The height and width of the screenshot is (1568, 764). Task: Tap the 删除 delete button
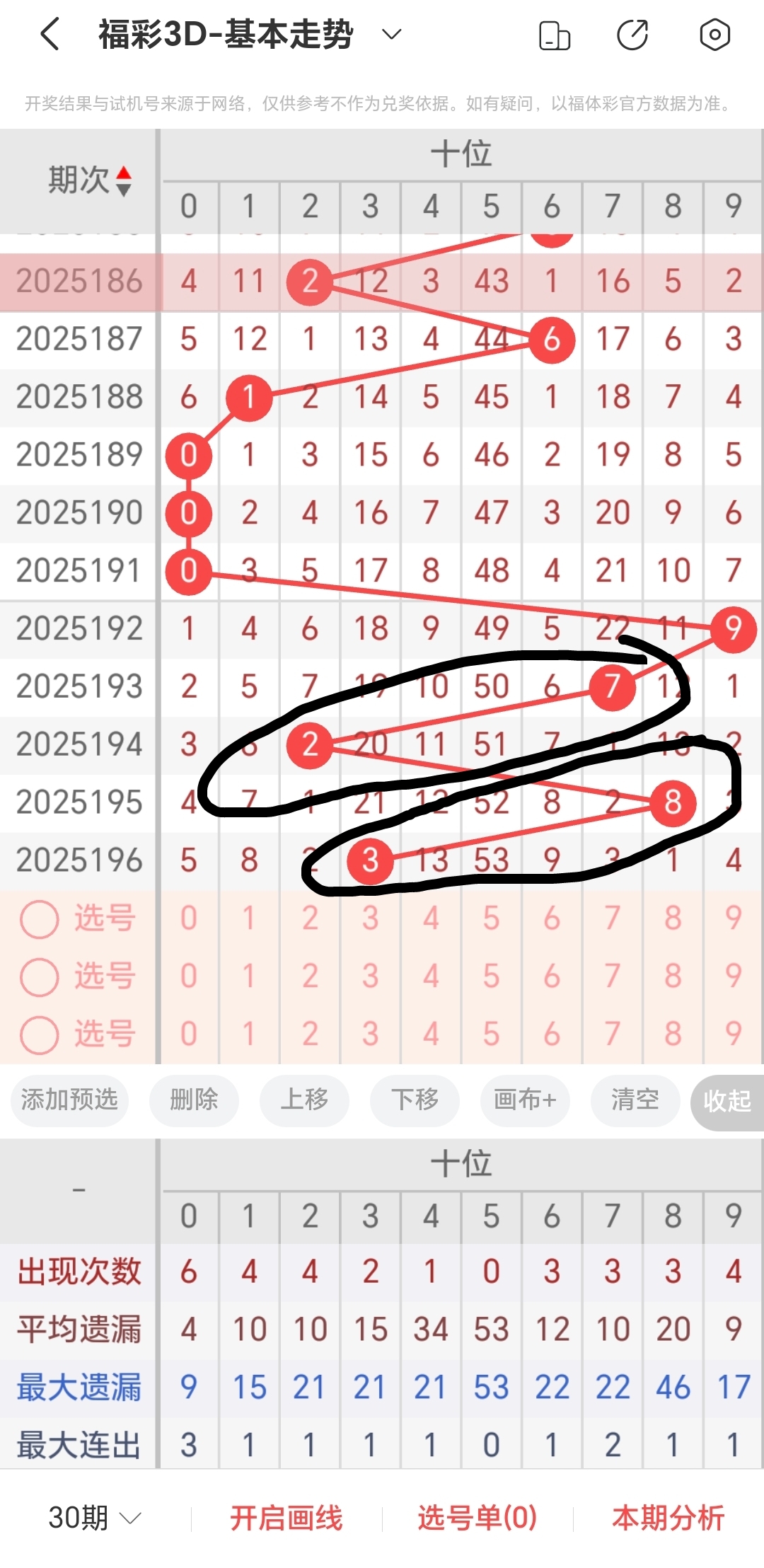pos(193,1100)
